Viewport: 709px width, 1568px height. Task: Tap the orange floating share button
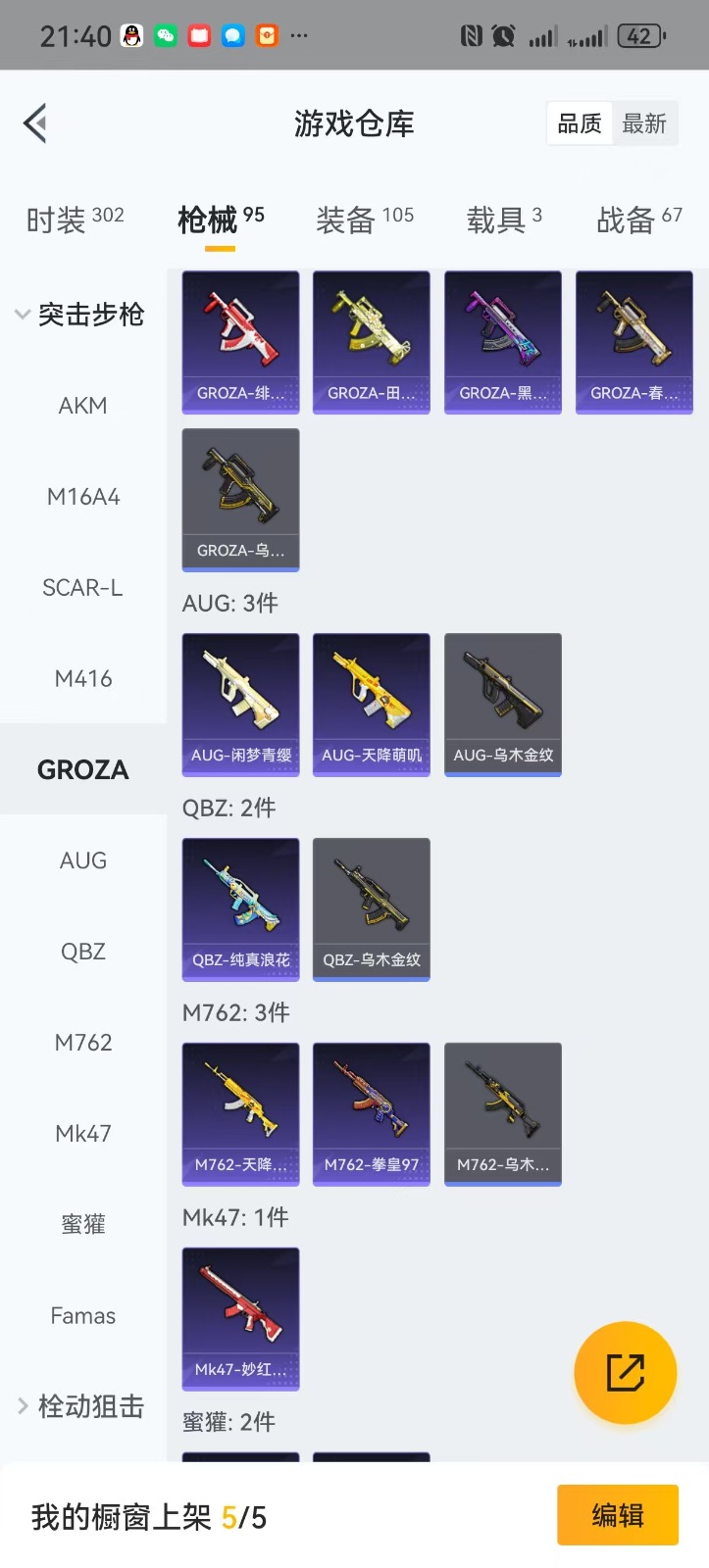coord(625,1372)
